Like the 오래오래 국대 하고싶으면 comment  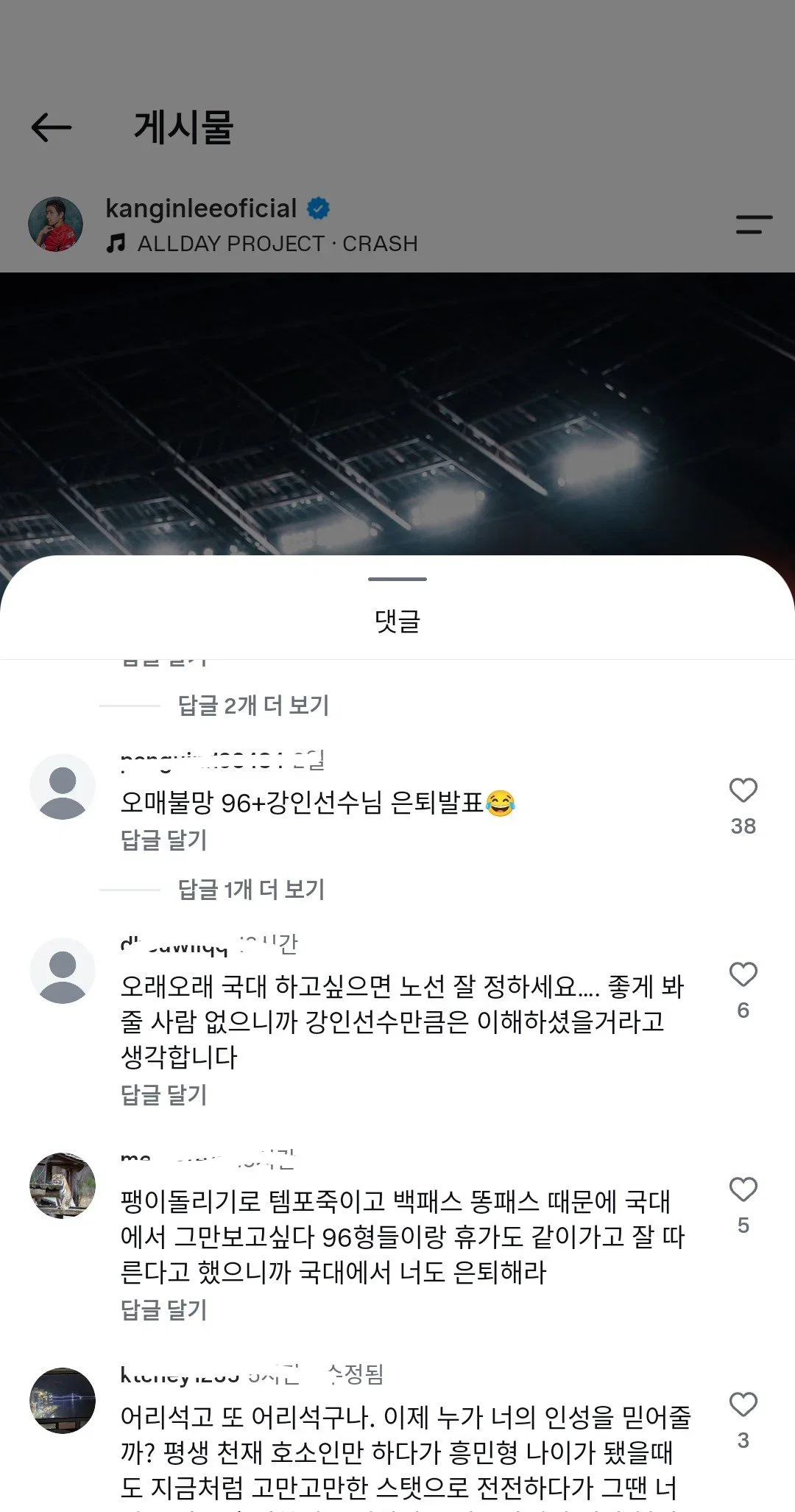(x=743, y=974)
